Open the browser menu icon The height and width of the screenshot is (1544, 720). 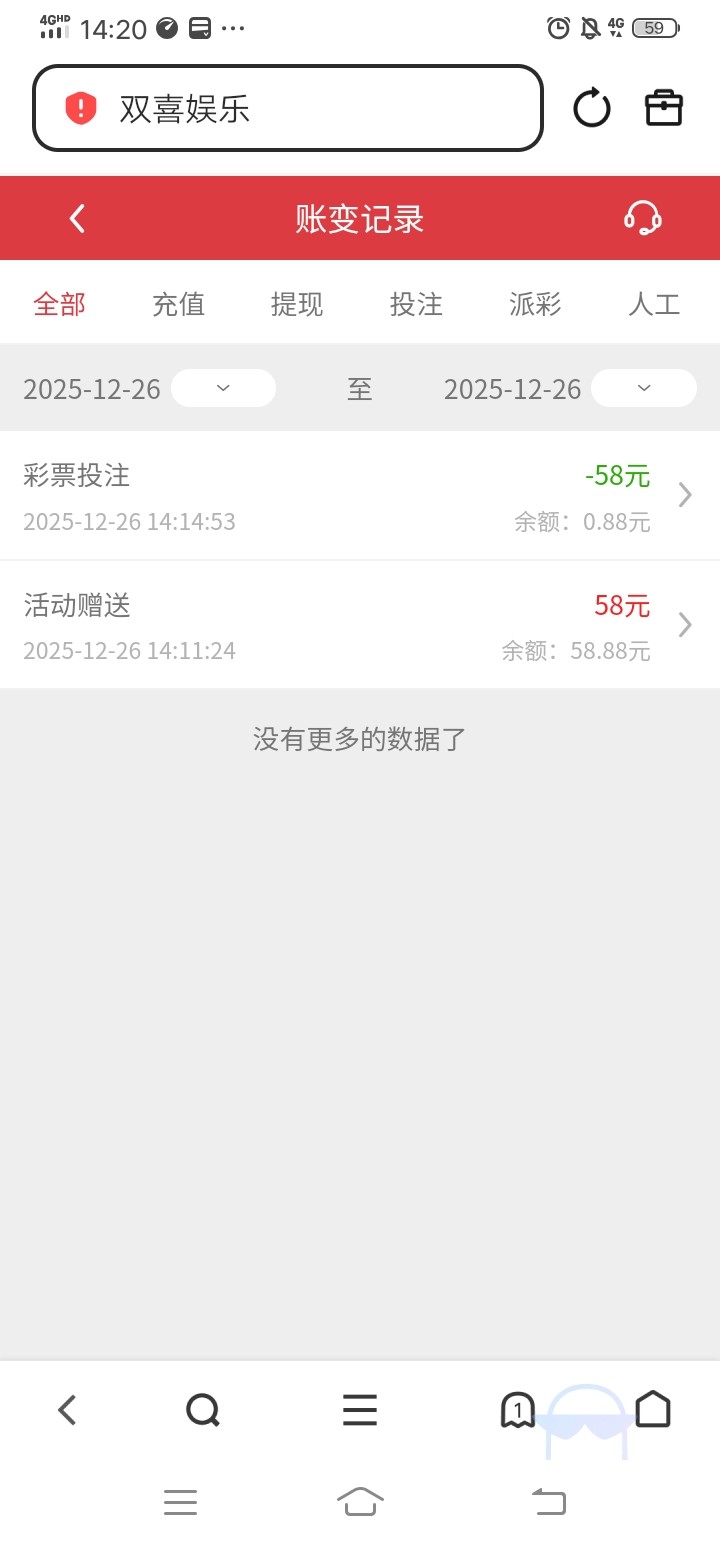click(x=360, y=1410)
